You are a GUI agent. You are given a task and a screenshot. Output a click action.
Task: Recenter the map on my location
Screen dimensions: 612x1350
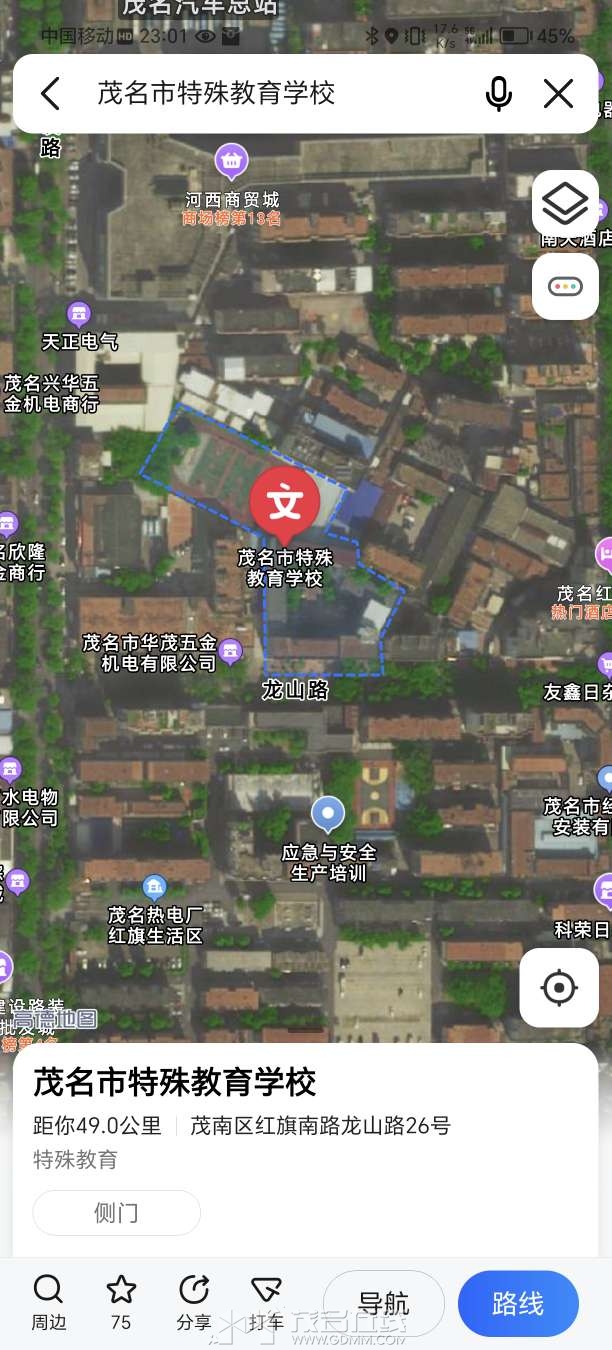559,988
